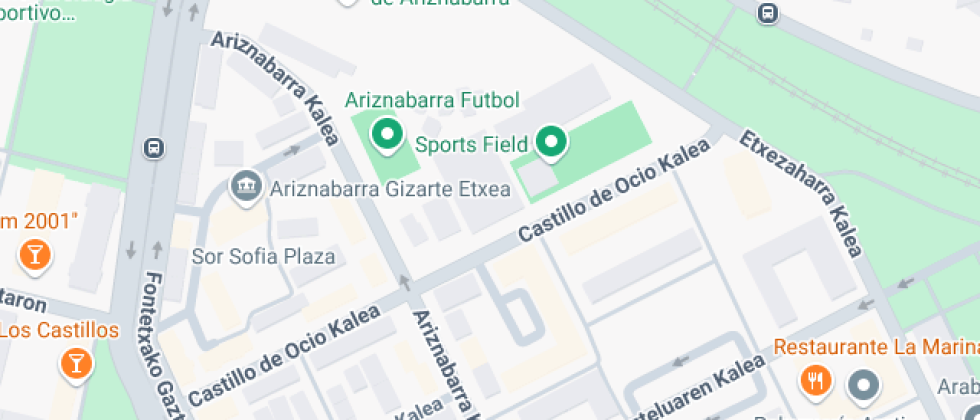Tap the transit station icon near the railway

pos(767,13)
